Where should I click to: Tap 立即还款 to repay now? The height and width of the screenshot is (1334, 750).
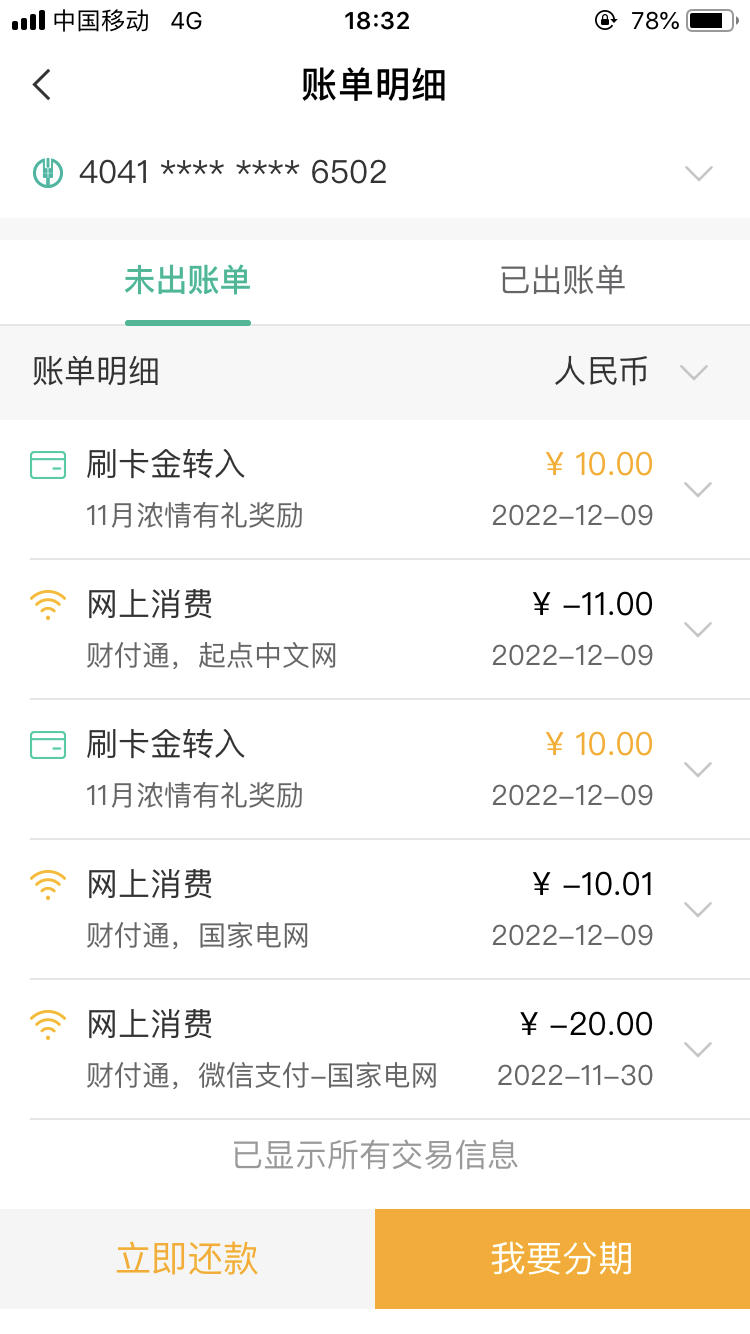click(187, 1259)
